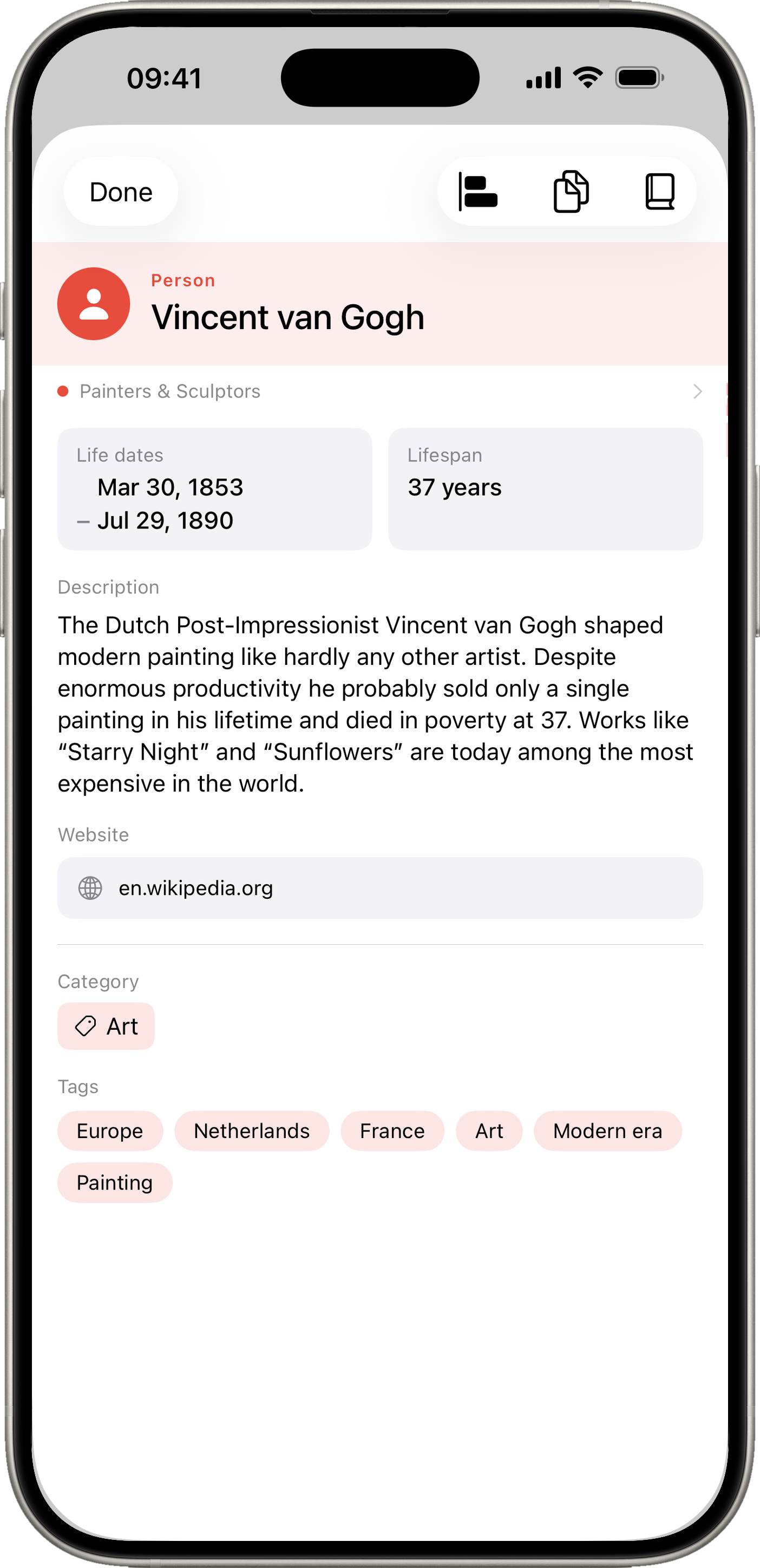Tap the Painting tag
This screenshot has height=1568, width=760.
115,1182
